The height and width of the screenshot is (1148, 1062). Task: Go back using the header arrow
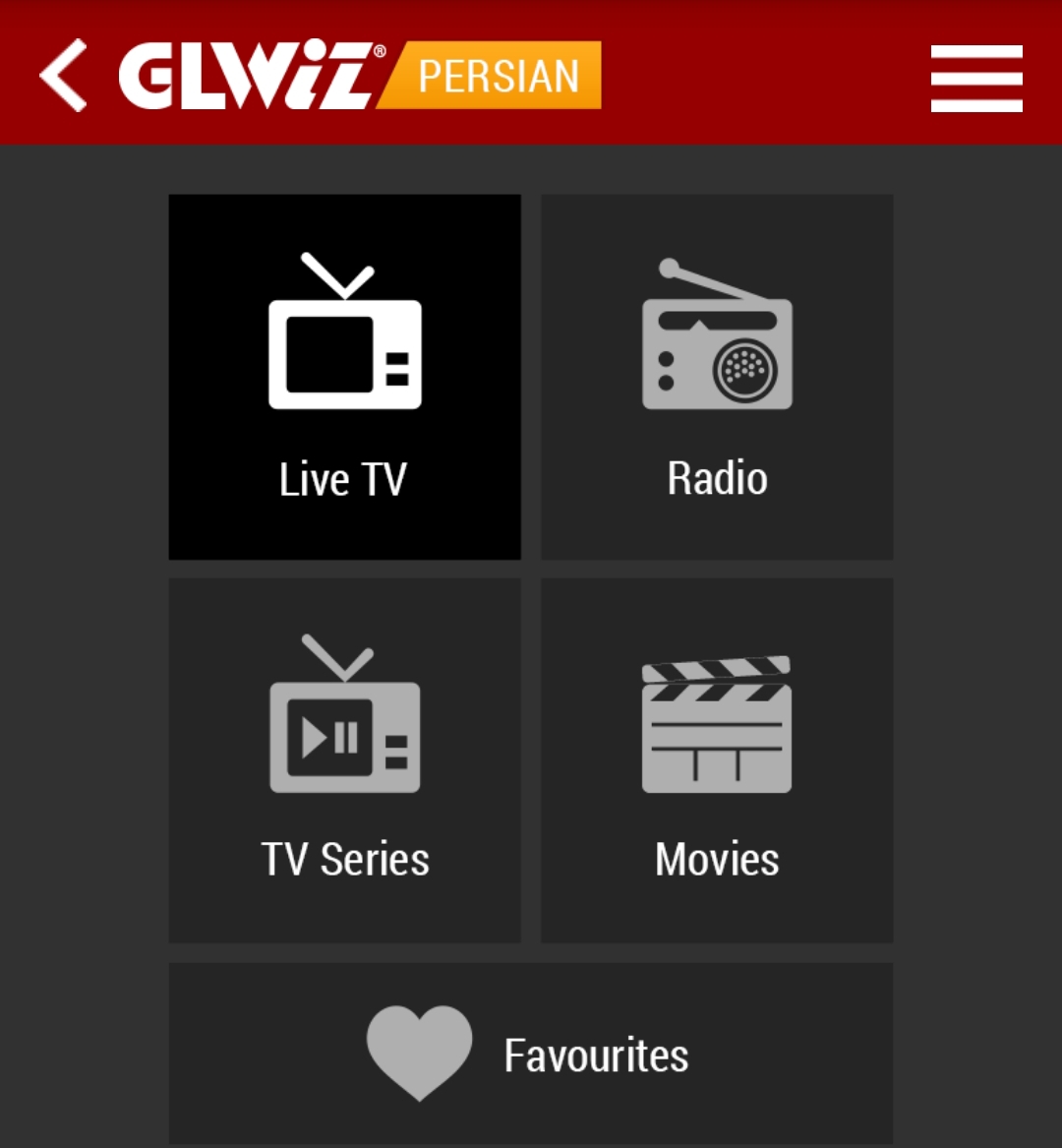pos(64,75)
